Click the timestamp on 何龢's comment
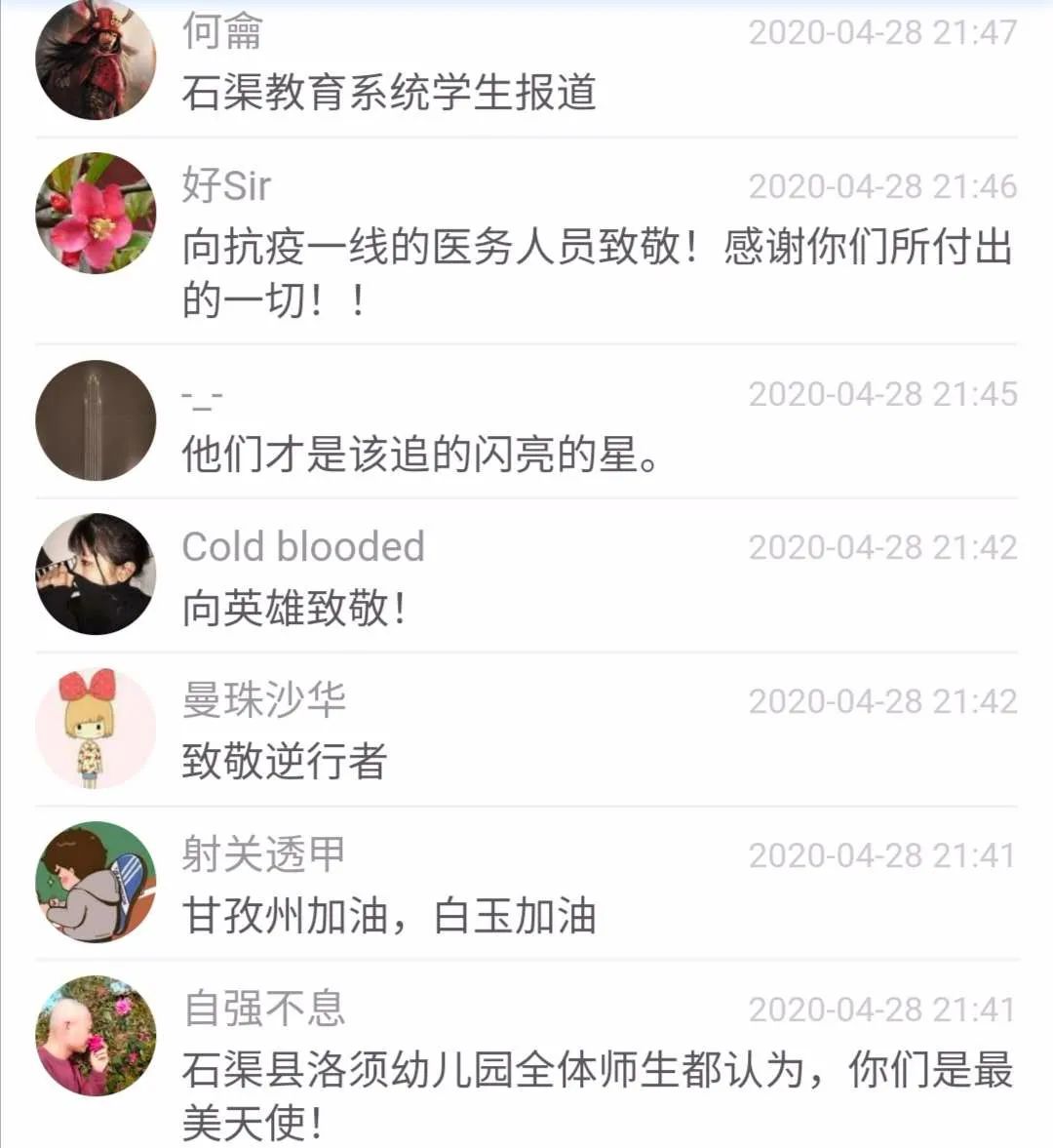 coord(883,29)
